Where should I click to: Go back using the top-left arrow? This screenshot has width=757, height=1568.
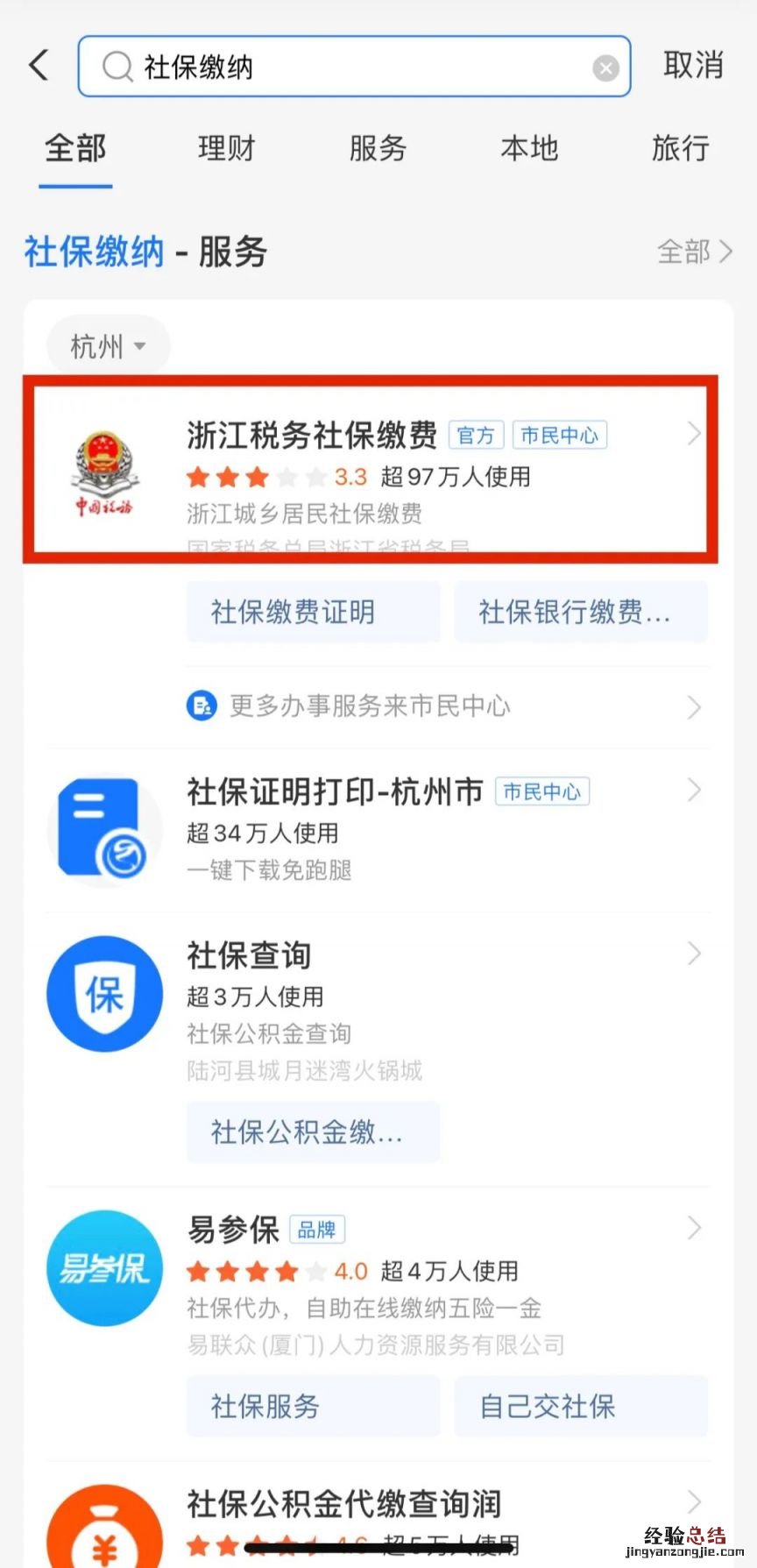coord(39,66)
